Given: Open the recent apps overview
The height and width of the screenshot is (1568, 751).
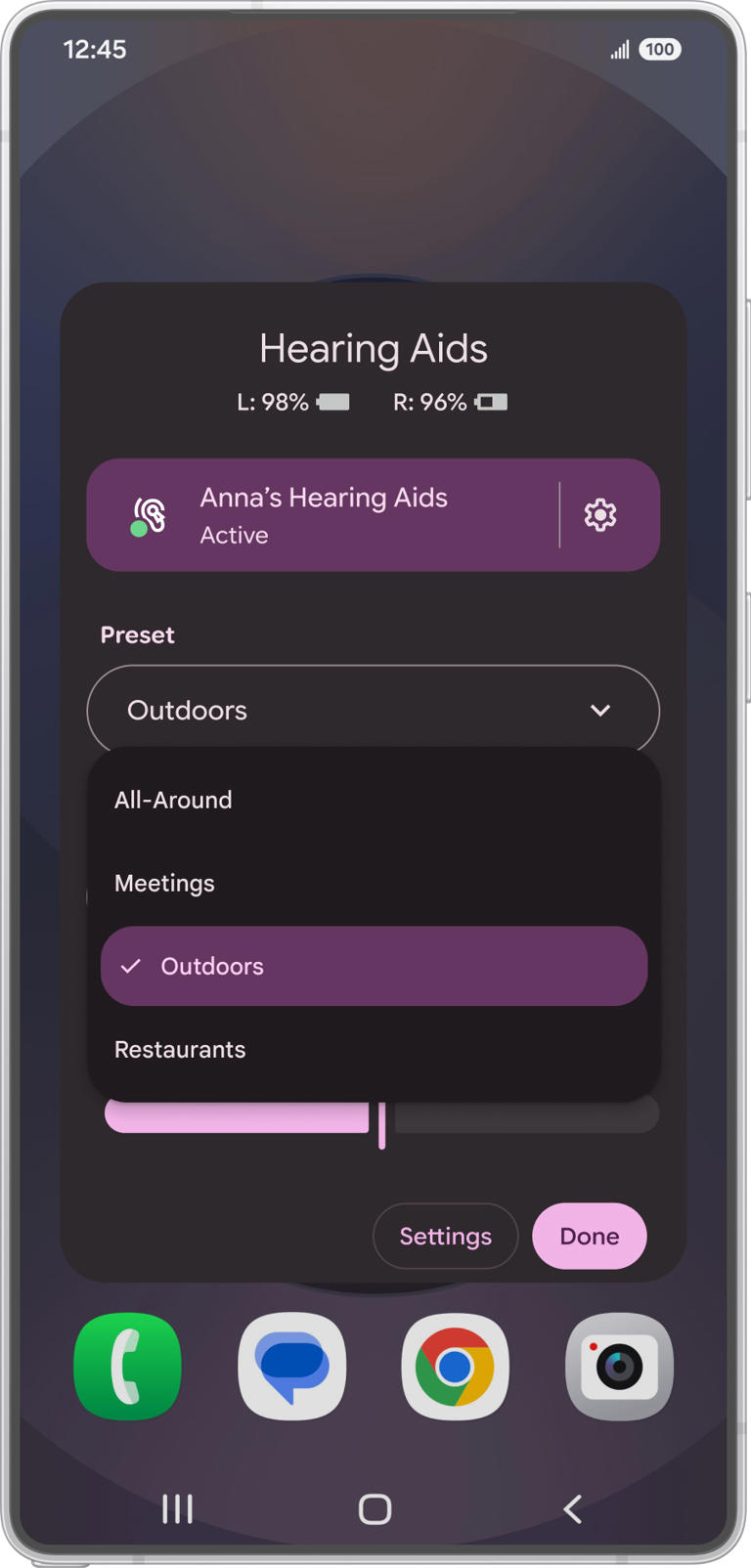Looking at the screenshot, I should [x=177, y=1508].
